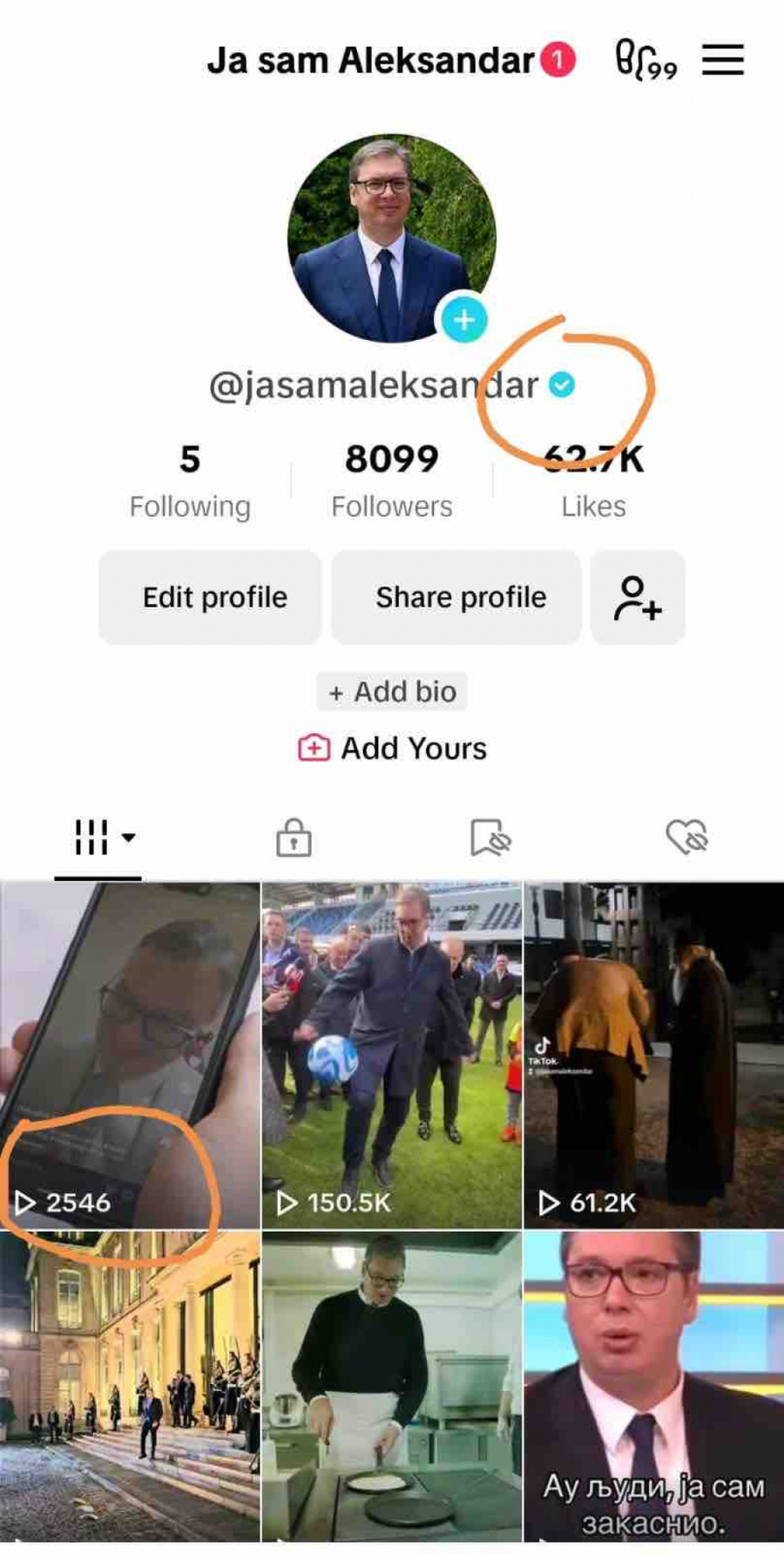Screen dimensions: 784x1554
Task: Tap Share profile button
Action: [461, 597]
